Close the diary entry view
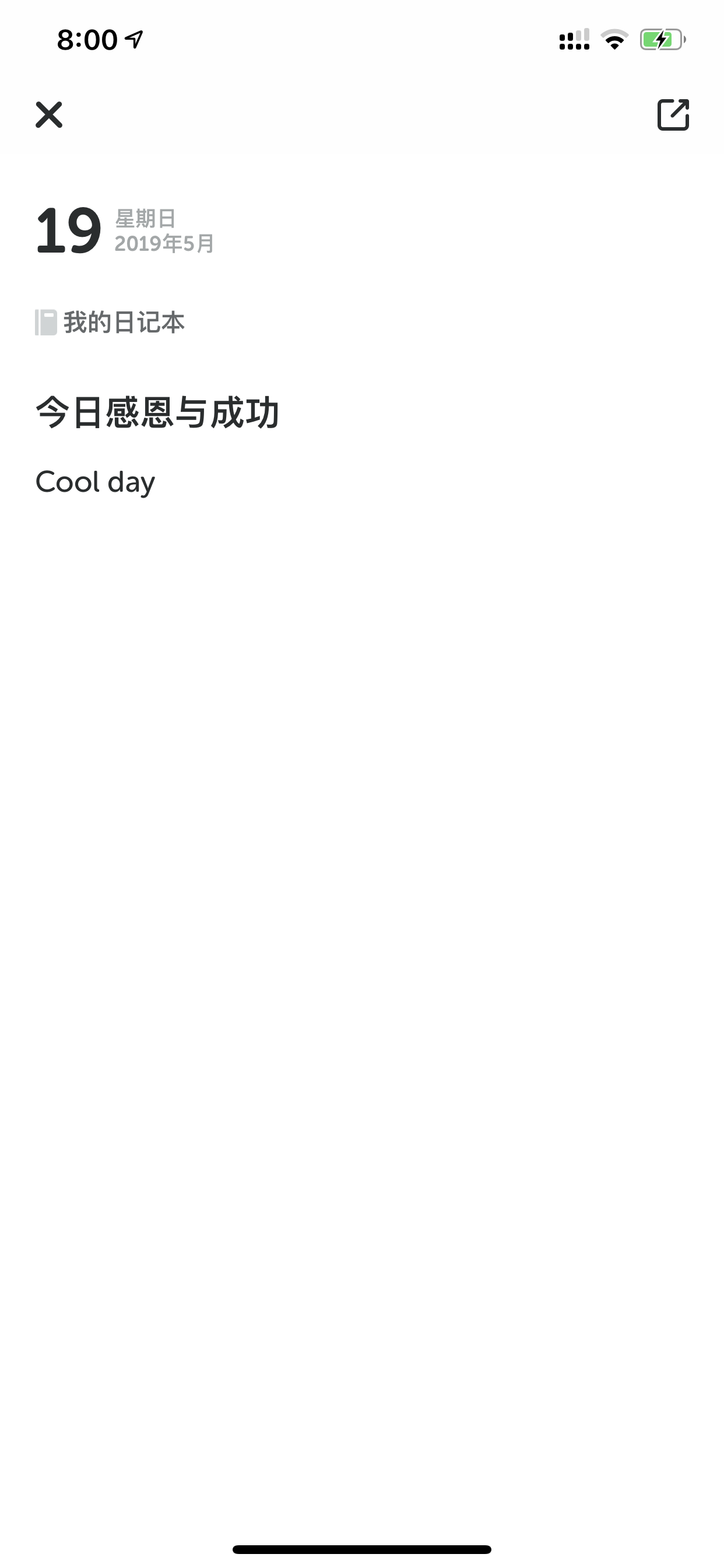 click(x=48, y=114)
